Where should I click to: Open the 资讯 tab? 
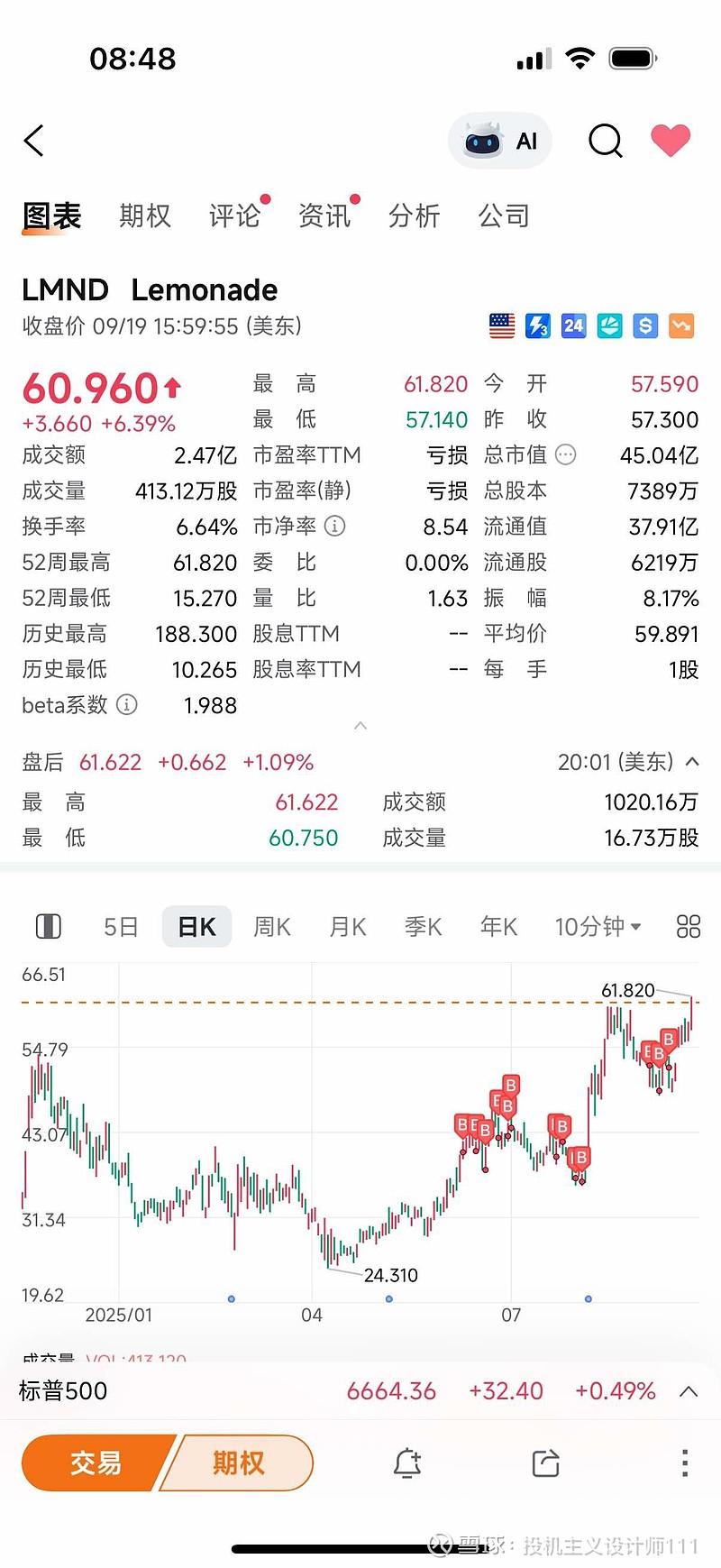(x=324, y=216)
